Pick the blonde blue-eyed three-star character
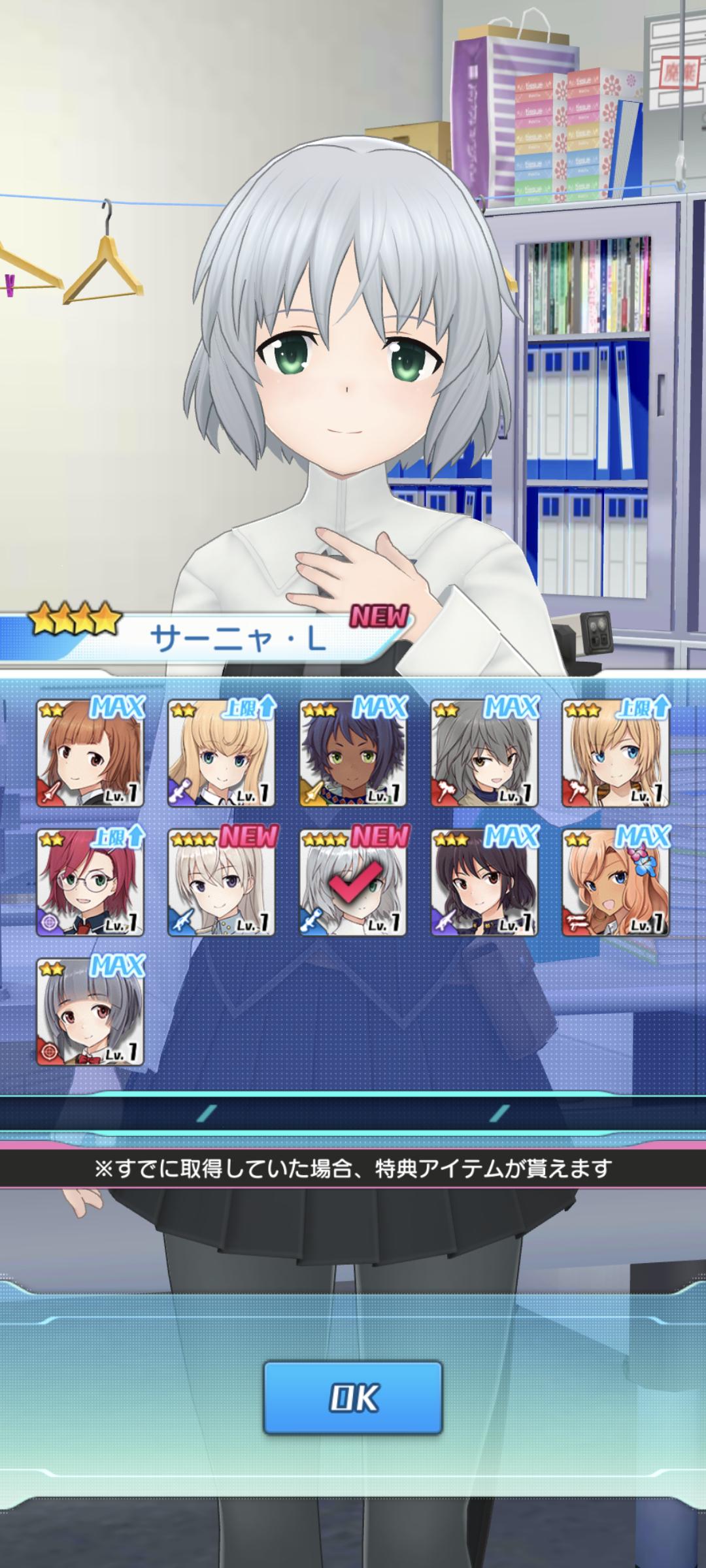706x1568 pixels. [616, 753]
